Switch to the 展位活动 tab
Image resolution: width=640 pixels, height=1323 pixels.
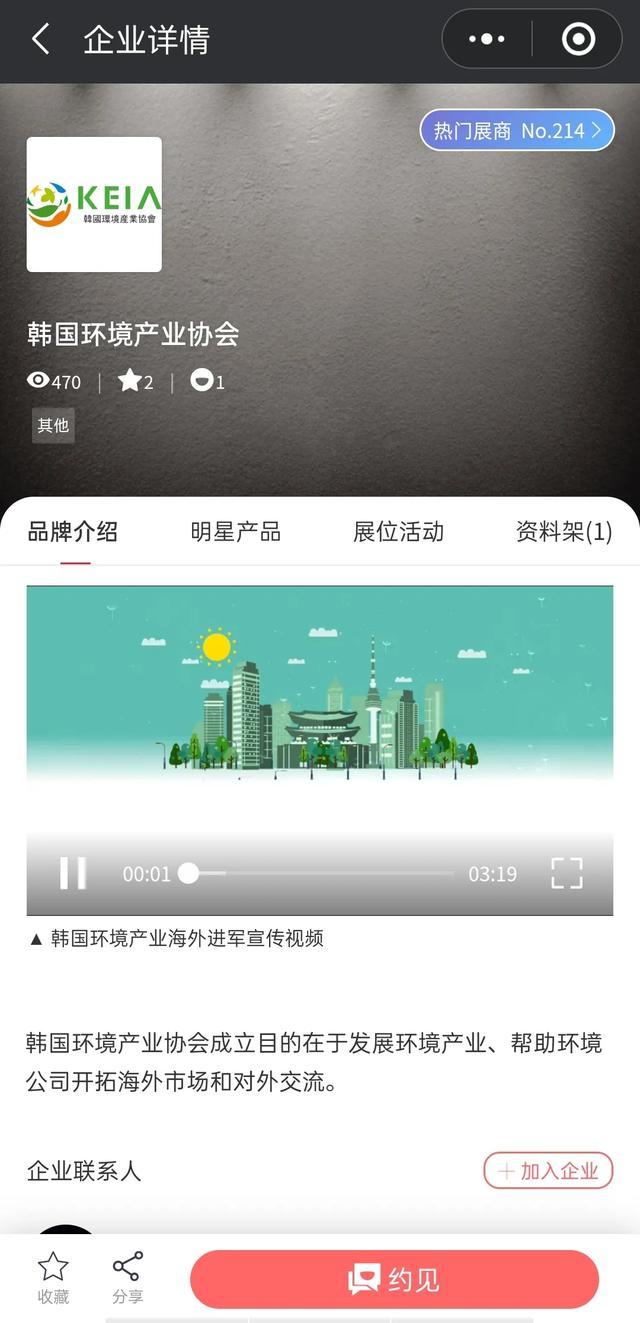pos(398,532)
